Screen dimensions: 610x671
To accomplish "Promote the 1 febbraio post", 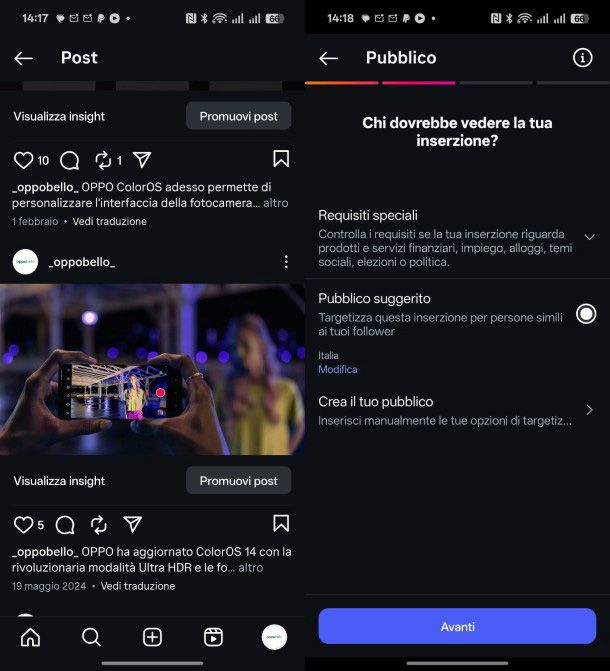I will click(x=238, y=116).
